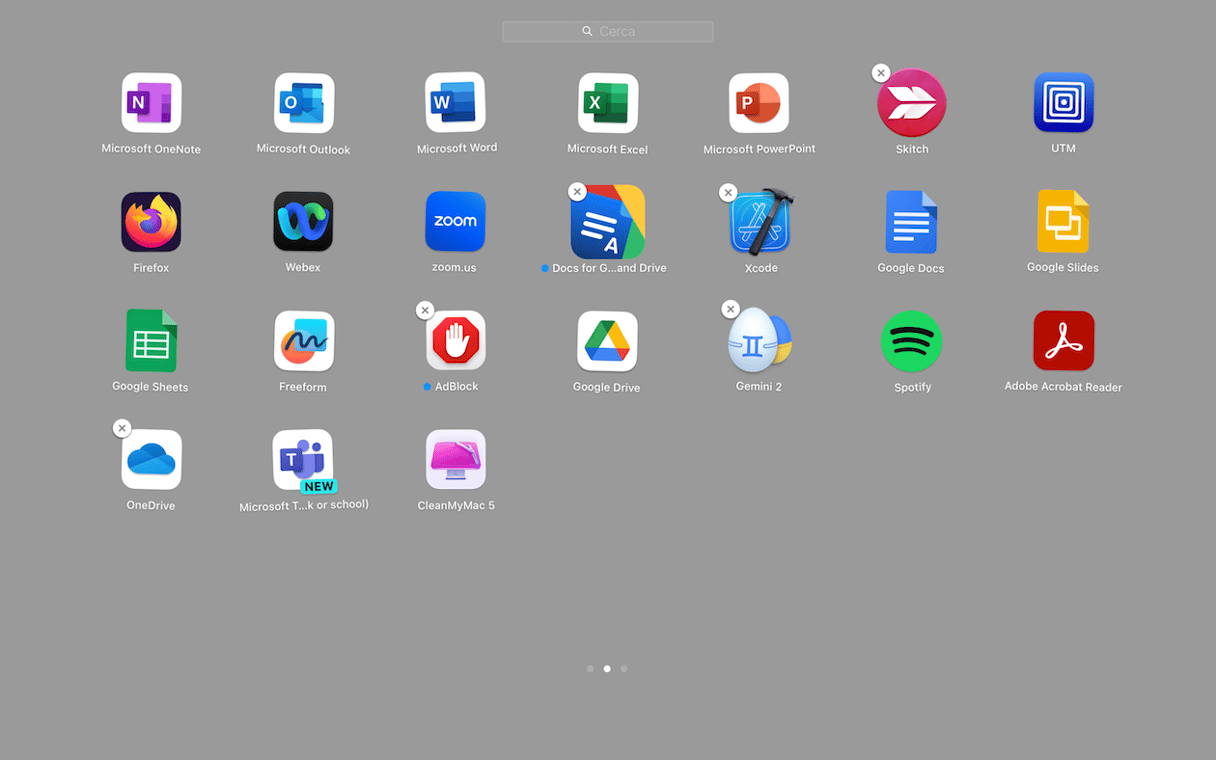The height and width of the screenshot is (760, 1216).
Task: Launch Firefox browser
Action: (x=151, y=222)
